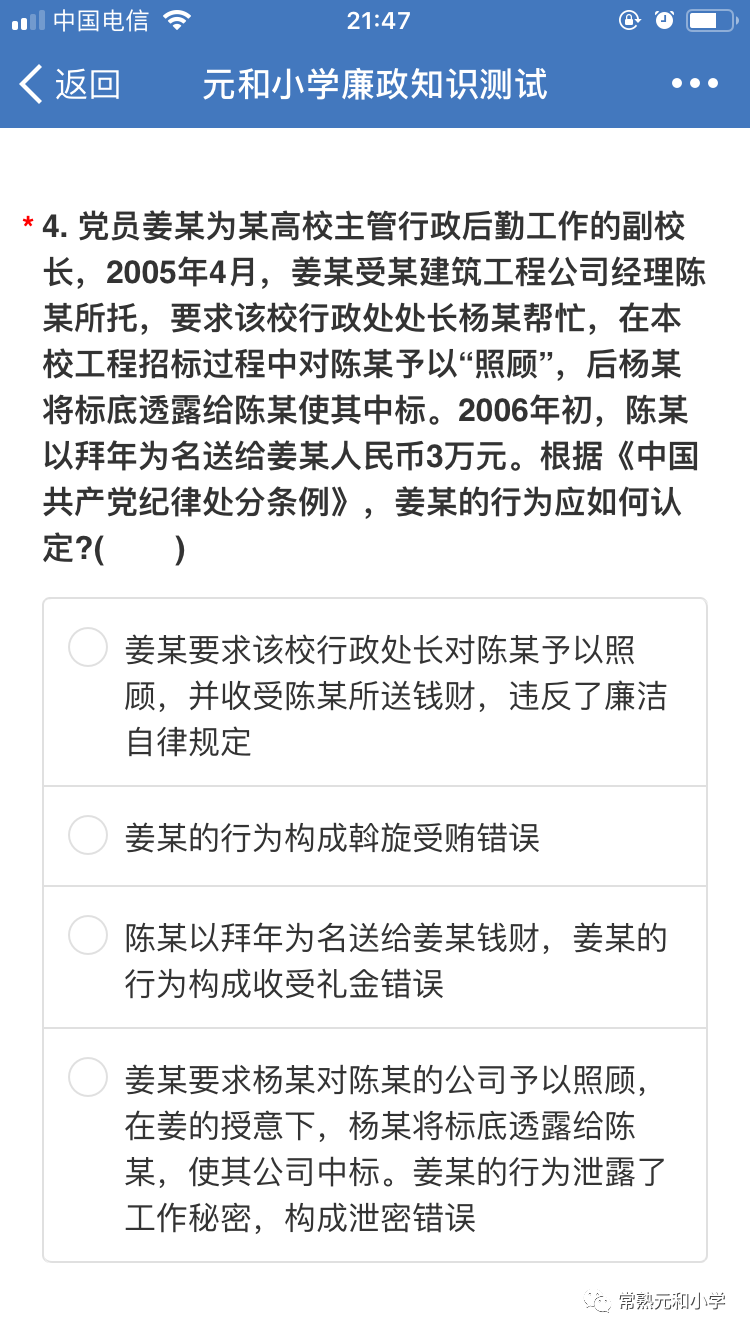Screen dimensions: 750x1334
Task: Choose answer 姜某的行为构成斡旋受贿错误
Action: point(375,836)
